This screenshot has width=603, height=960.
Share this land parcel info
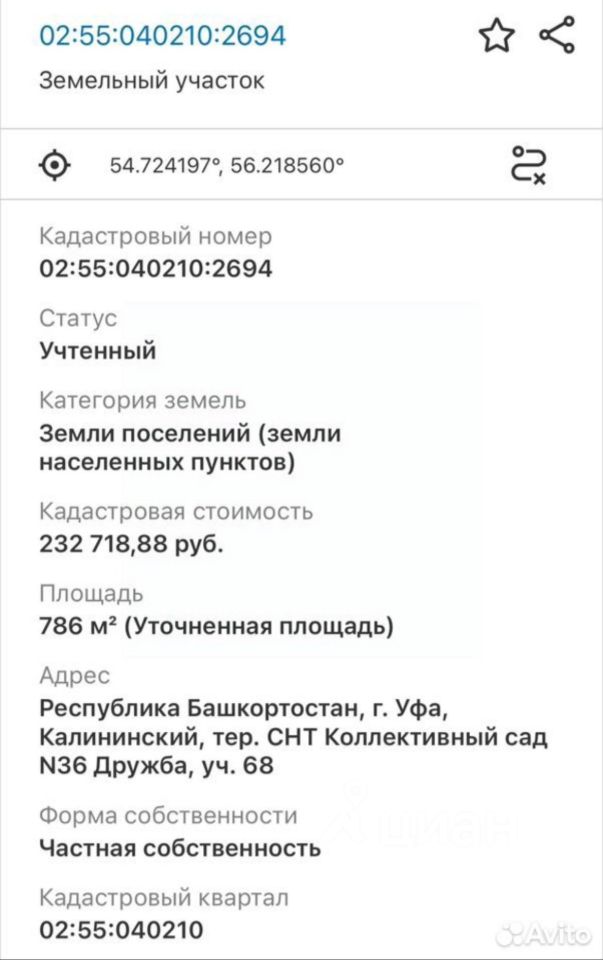pyautogui.click(x=557, y=36)
